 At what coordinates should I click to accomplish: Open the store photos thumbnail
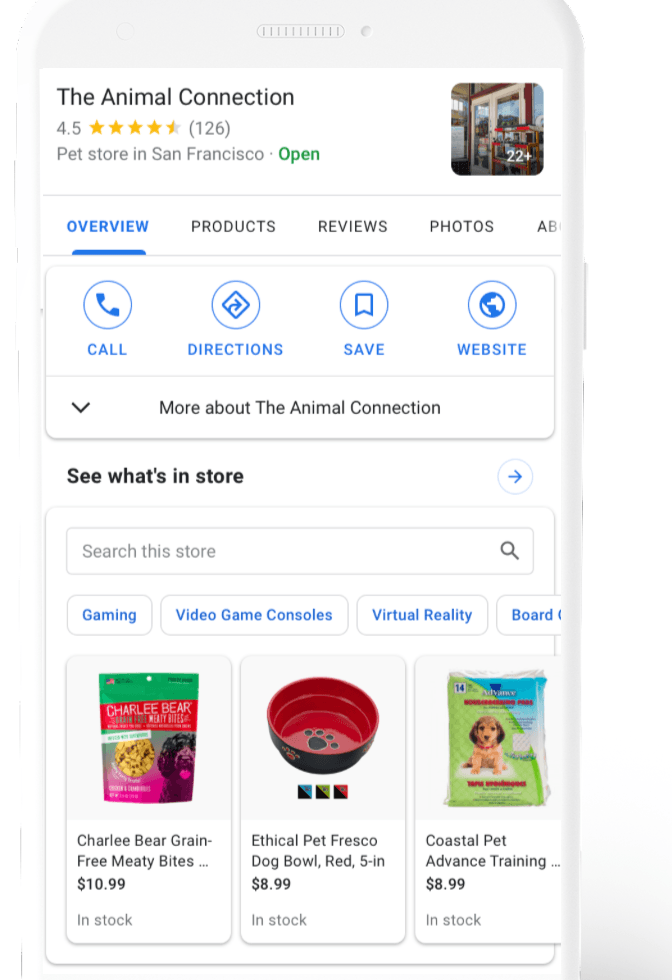497,129
